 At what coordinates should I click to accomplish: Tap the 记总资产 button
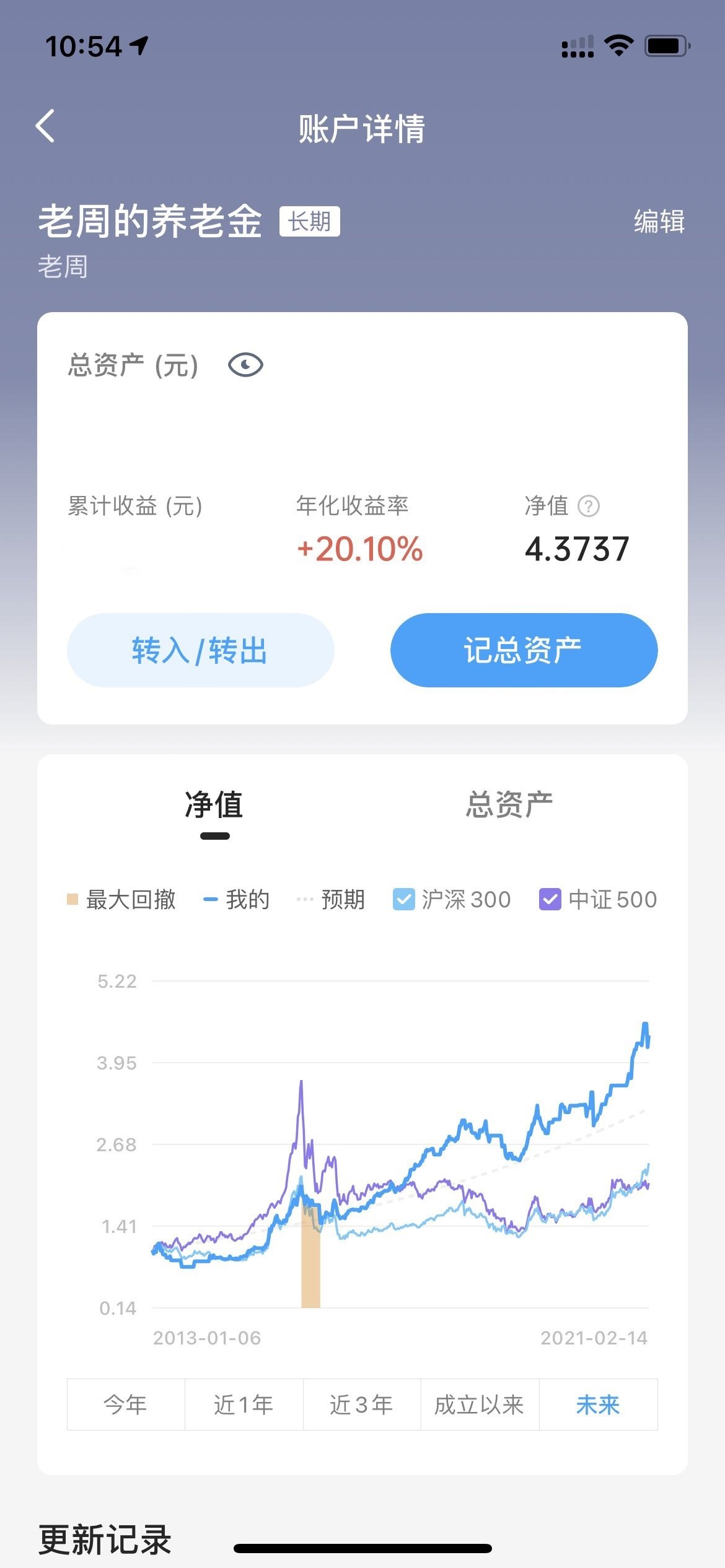pos(524,650)
